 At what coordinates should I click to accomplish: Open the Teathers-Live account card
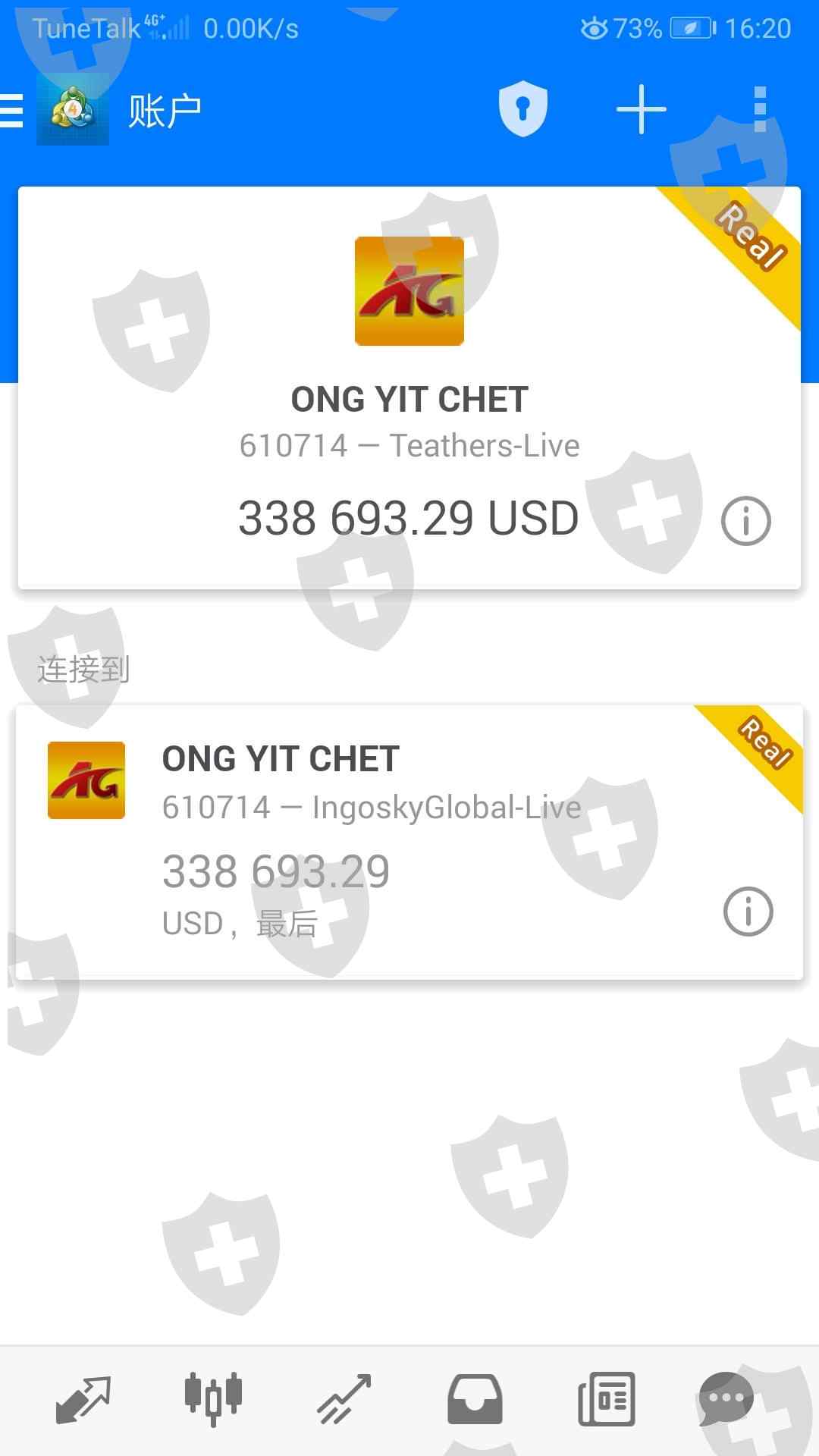click(409, 409)
